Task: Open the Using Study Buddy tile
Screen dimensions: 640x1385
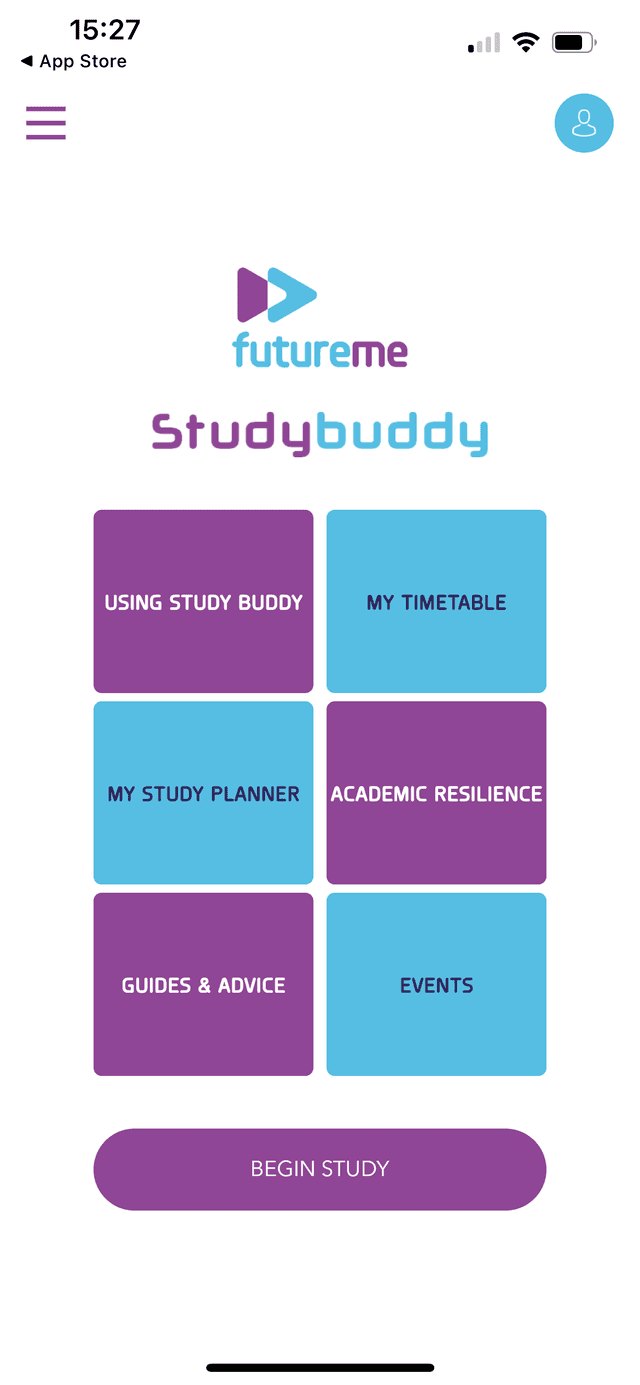Action: (203, 601)
